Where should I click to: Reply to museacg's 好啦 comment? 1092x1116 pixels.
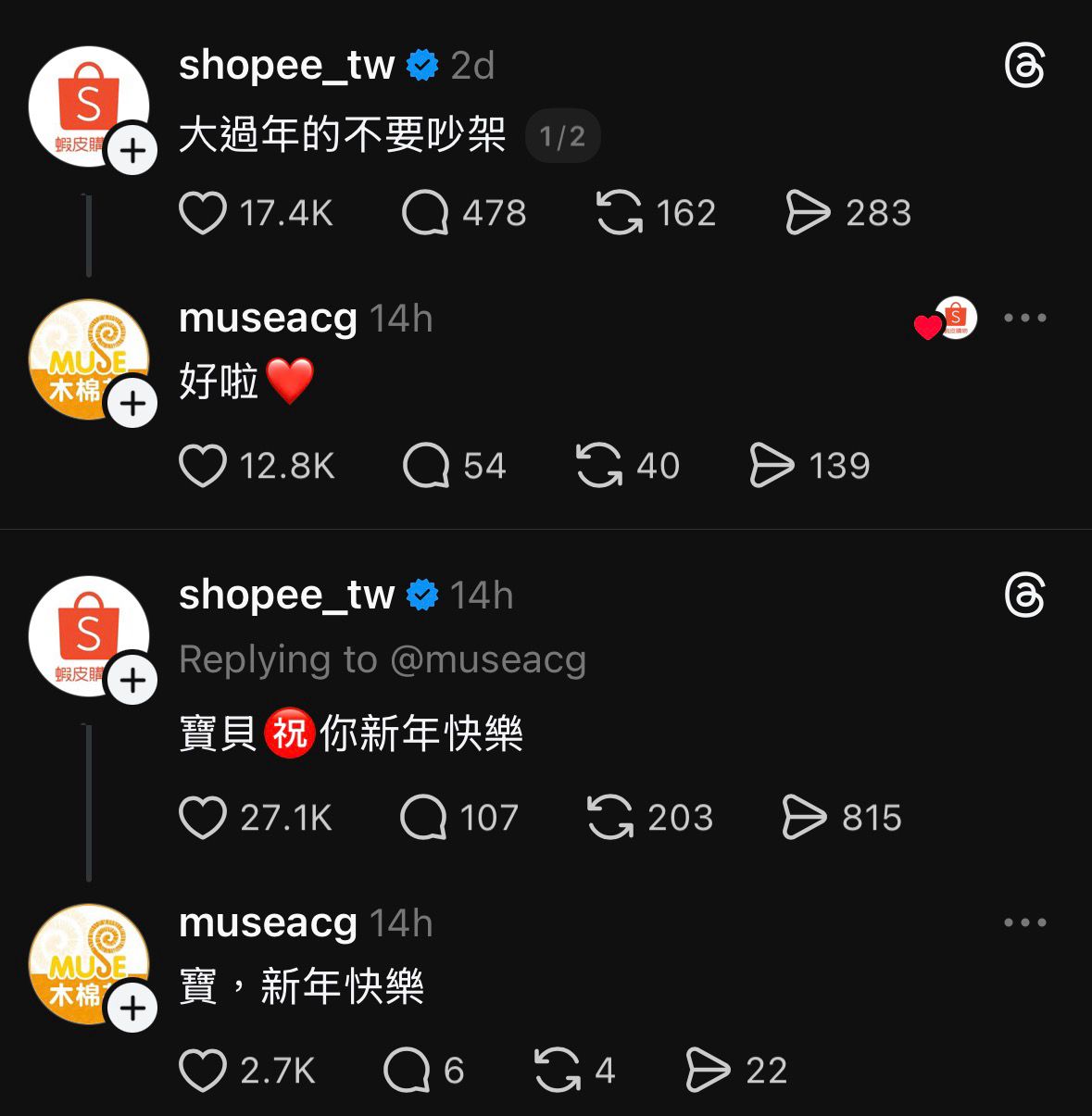click(426, 466)
